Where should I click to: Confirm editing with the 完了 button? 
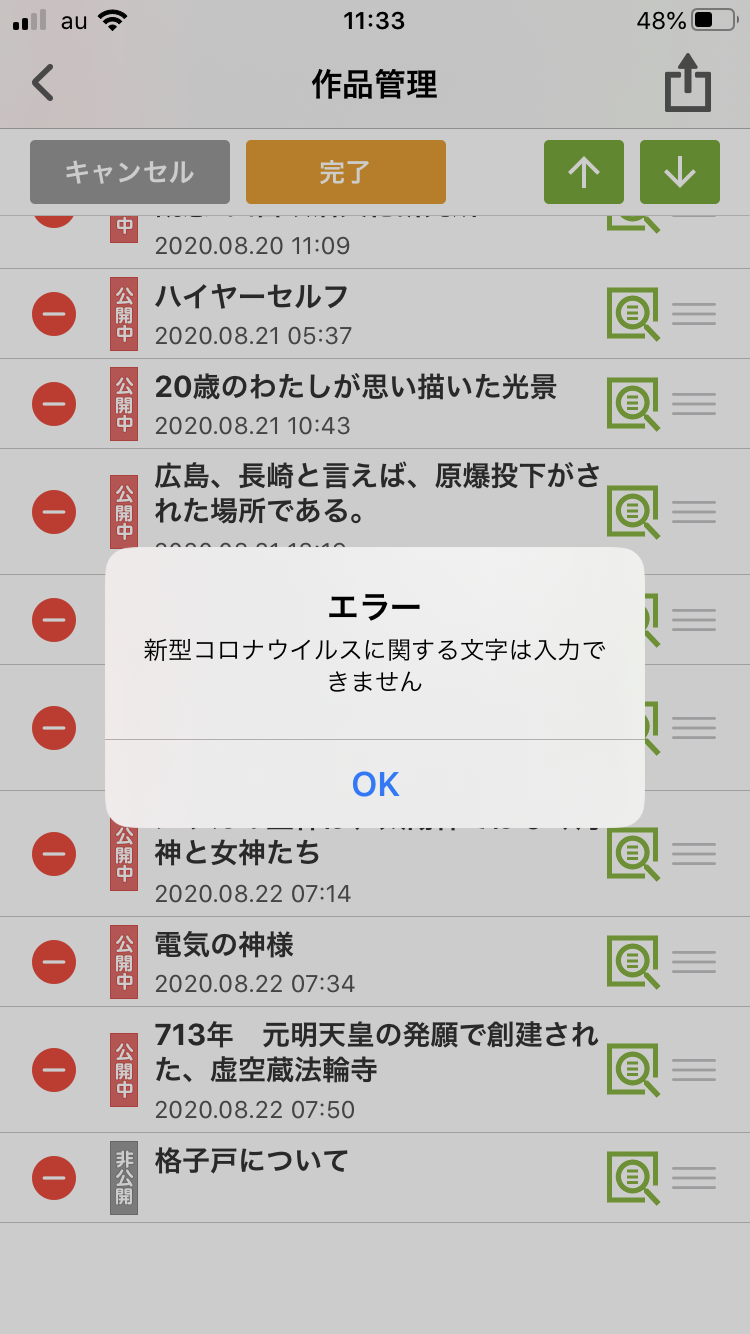[345, 172]
